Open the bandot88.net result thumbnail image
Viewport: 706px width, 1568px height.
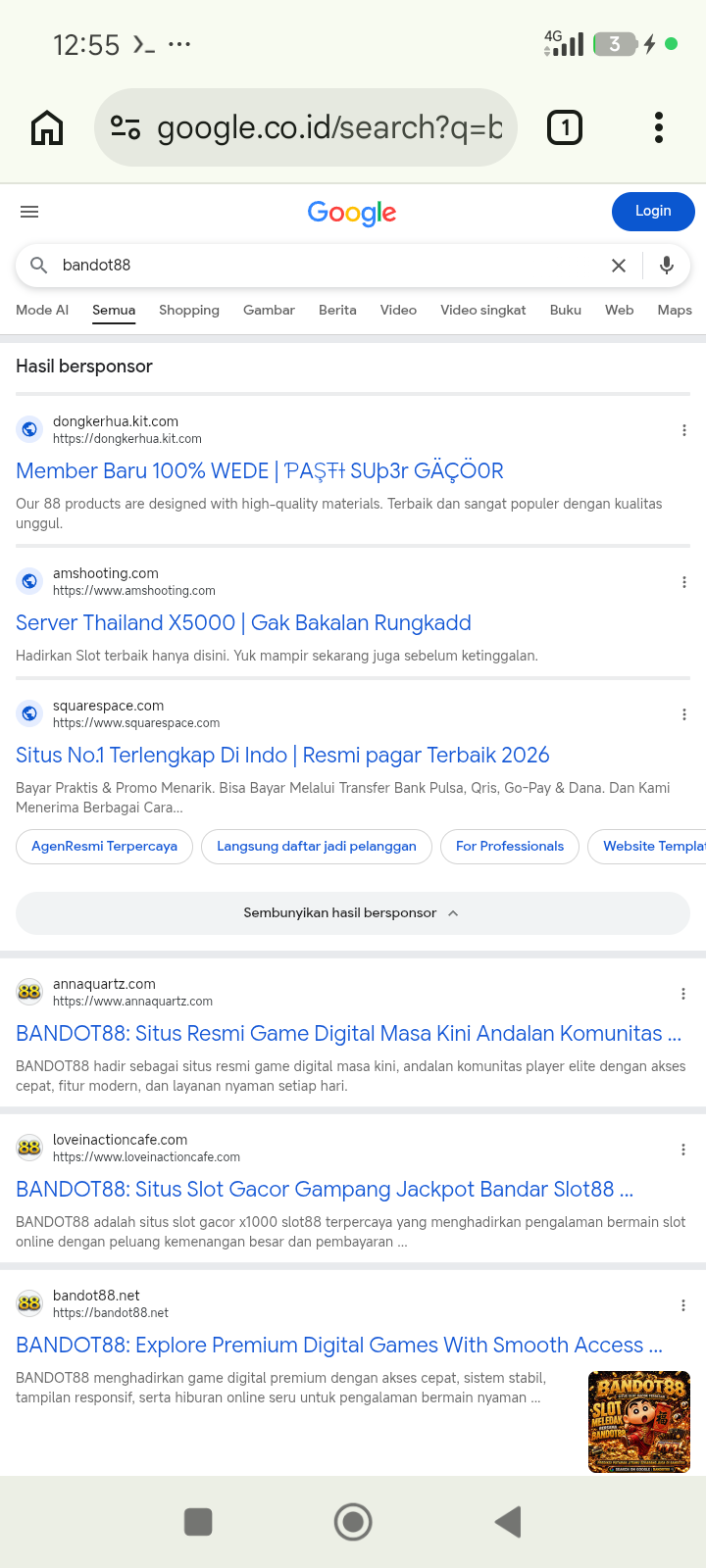[x=639, y=1422]
